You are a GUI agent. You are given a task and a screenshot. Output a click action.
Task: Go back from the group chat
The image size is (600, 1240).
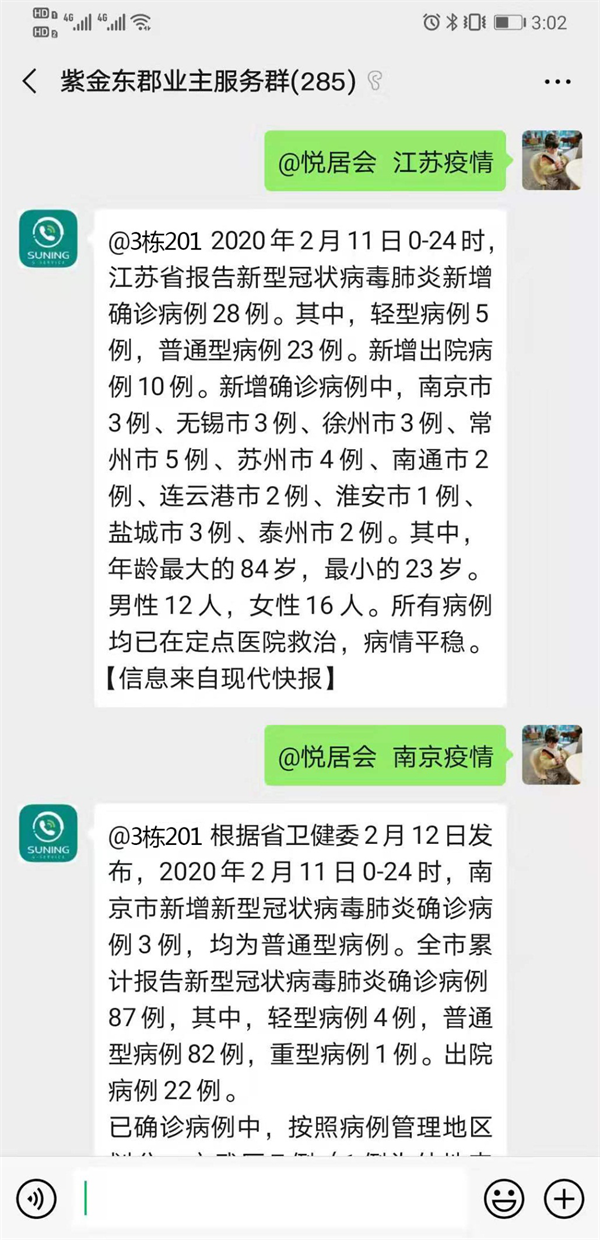point(30,81)
